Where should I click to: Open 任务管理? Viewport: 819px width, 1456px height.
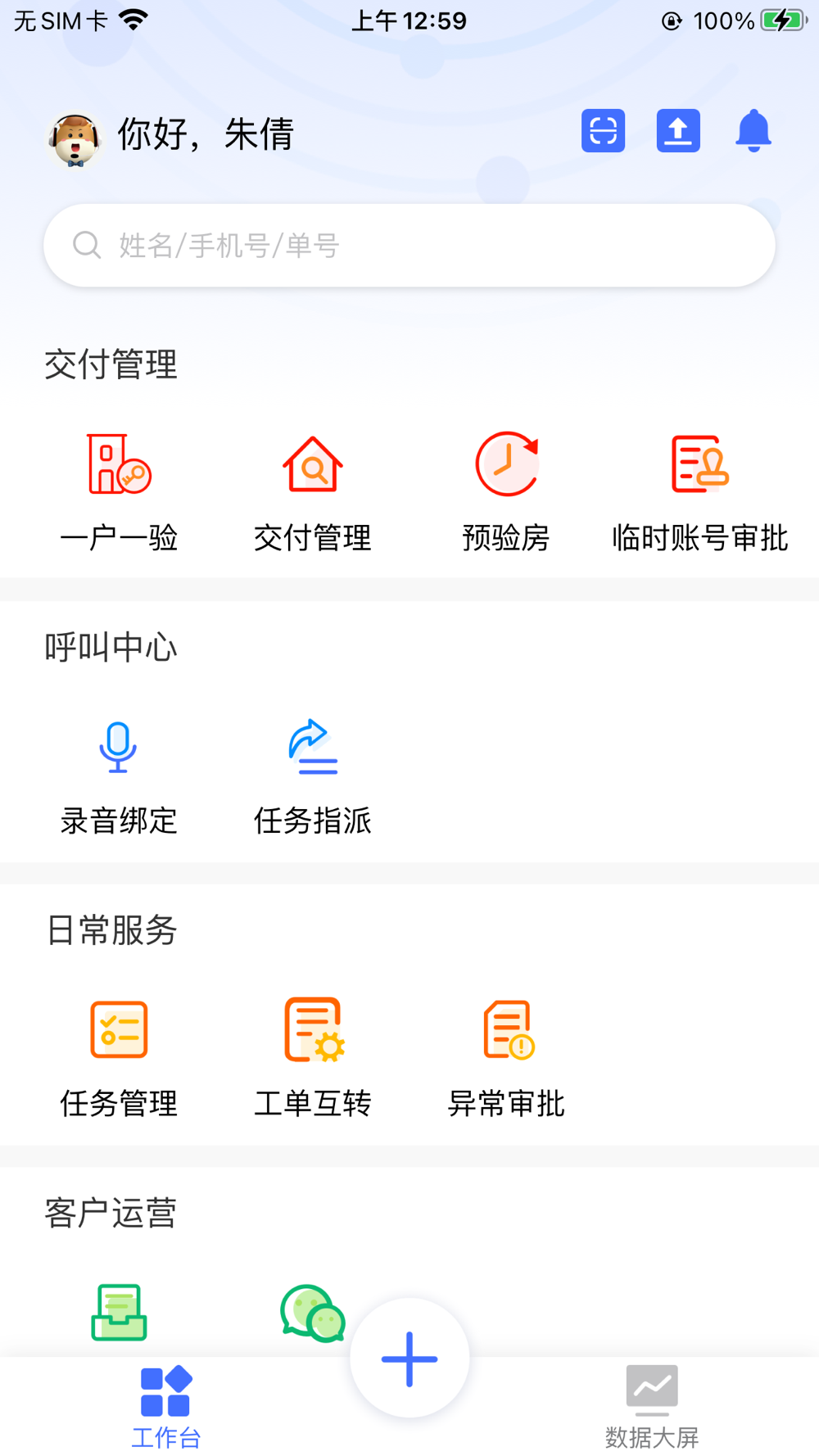click(x=119, y=1058)
